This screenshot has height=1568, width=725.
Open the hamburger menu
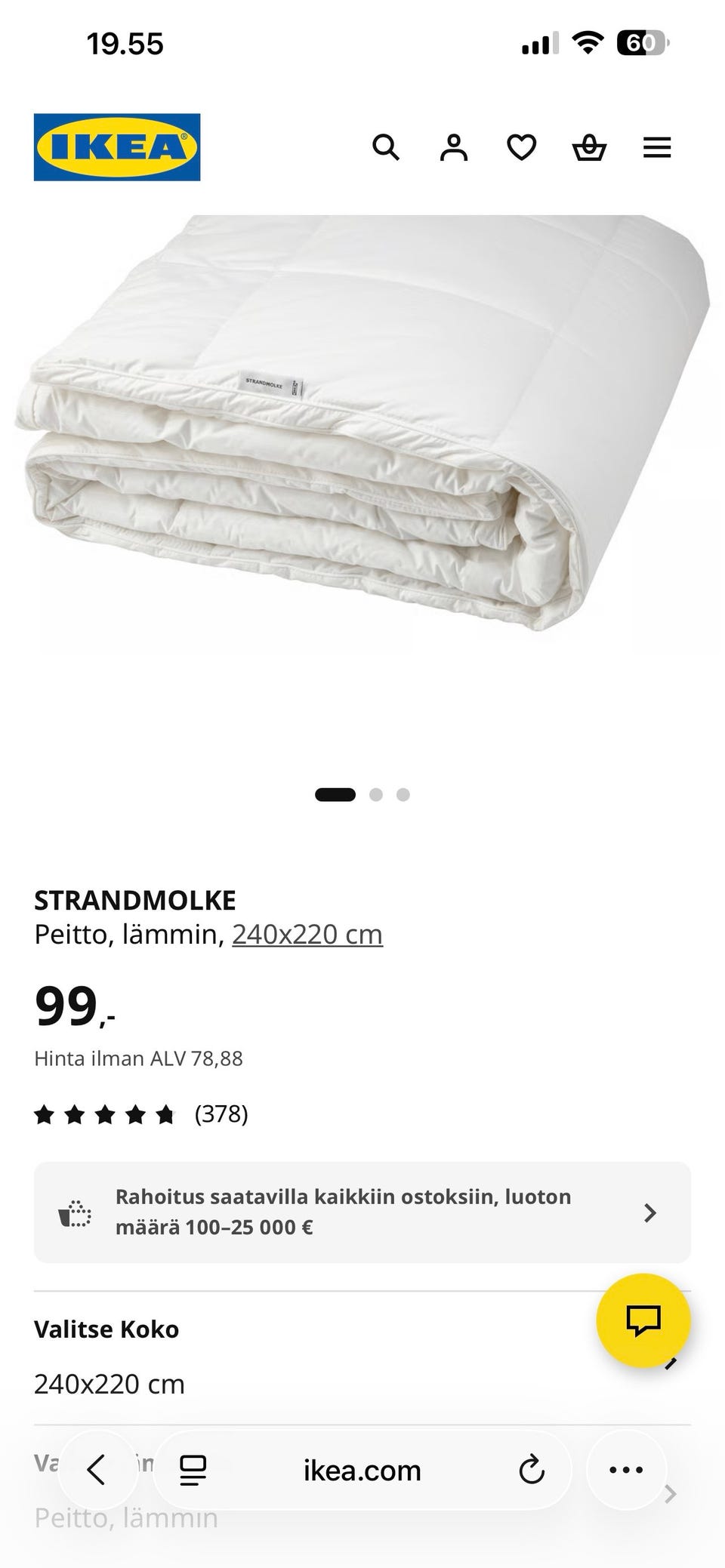click(657, 147)
